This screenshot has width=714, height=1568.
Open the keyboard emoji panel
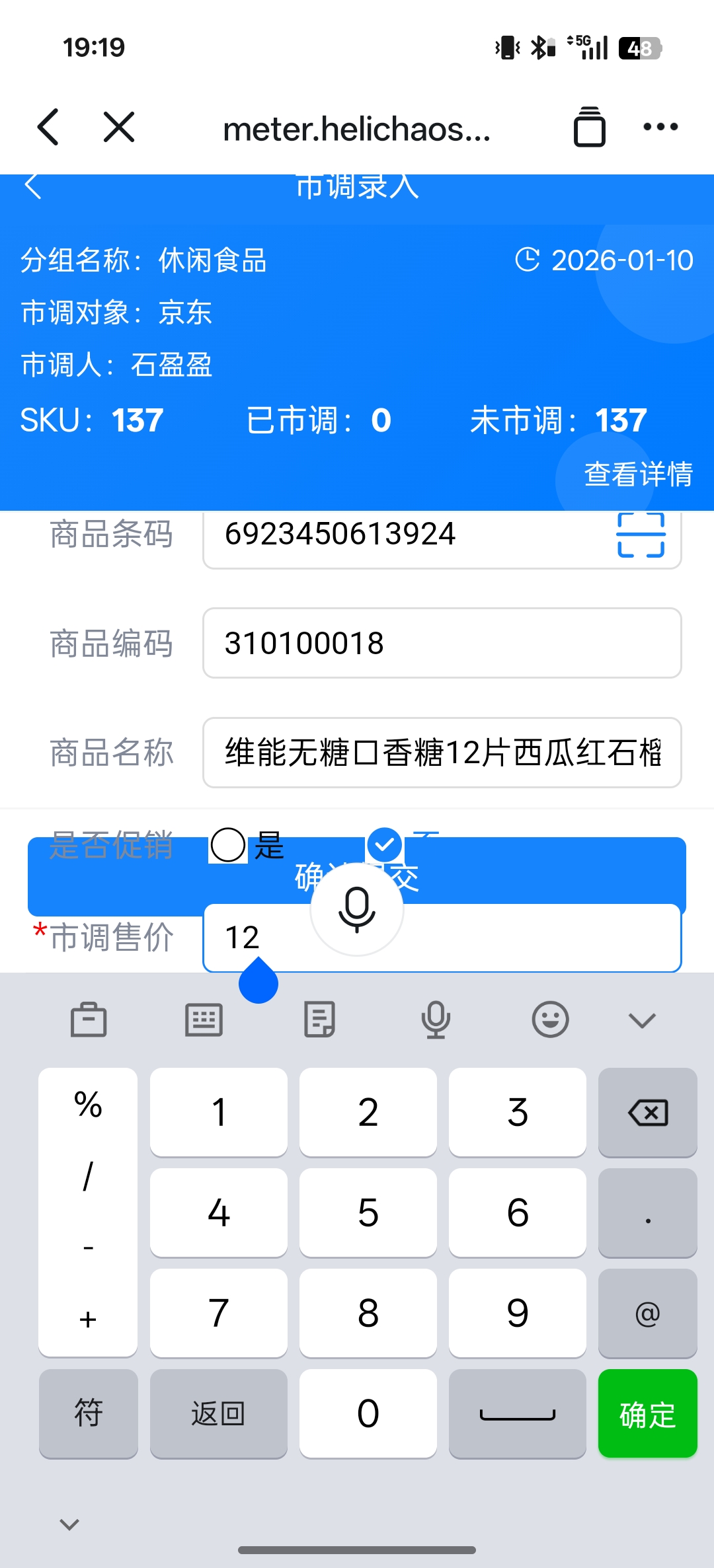click(550, 1020)
